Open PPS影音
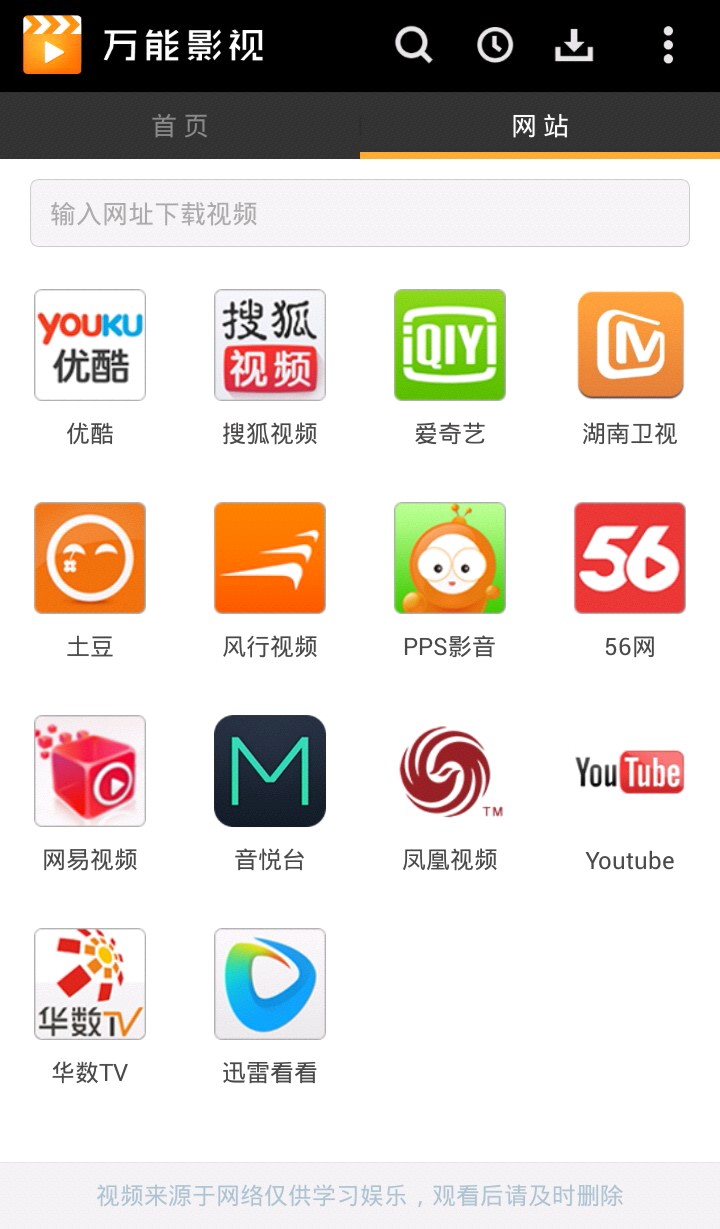 [x=450, y=558]
